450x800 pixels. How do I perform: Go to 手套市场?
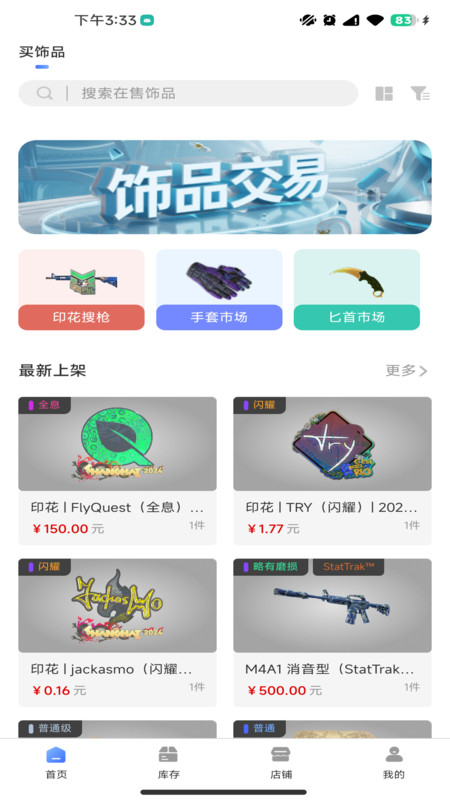coord(219,290)
